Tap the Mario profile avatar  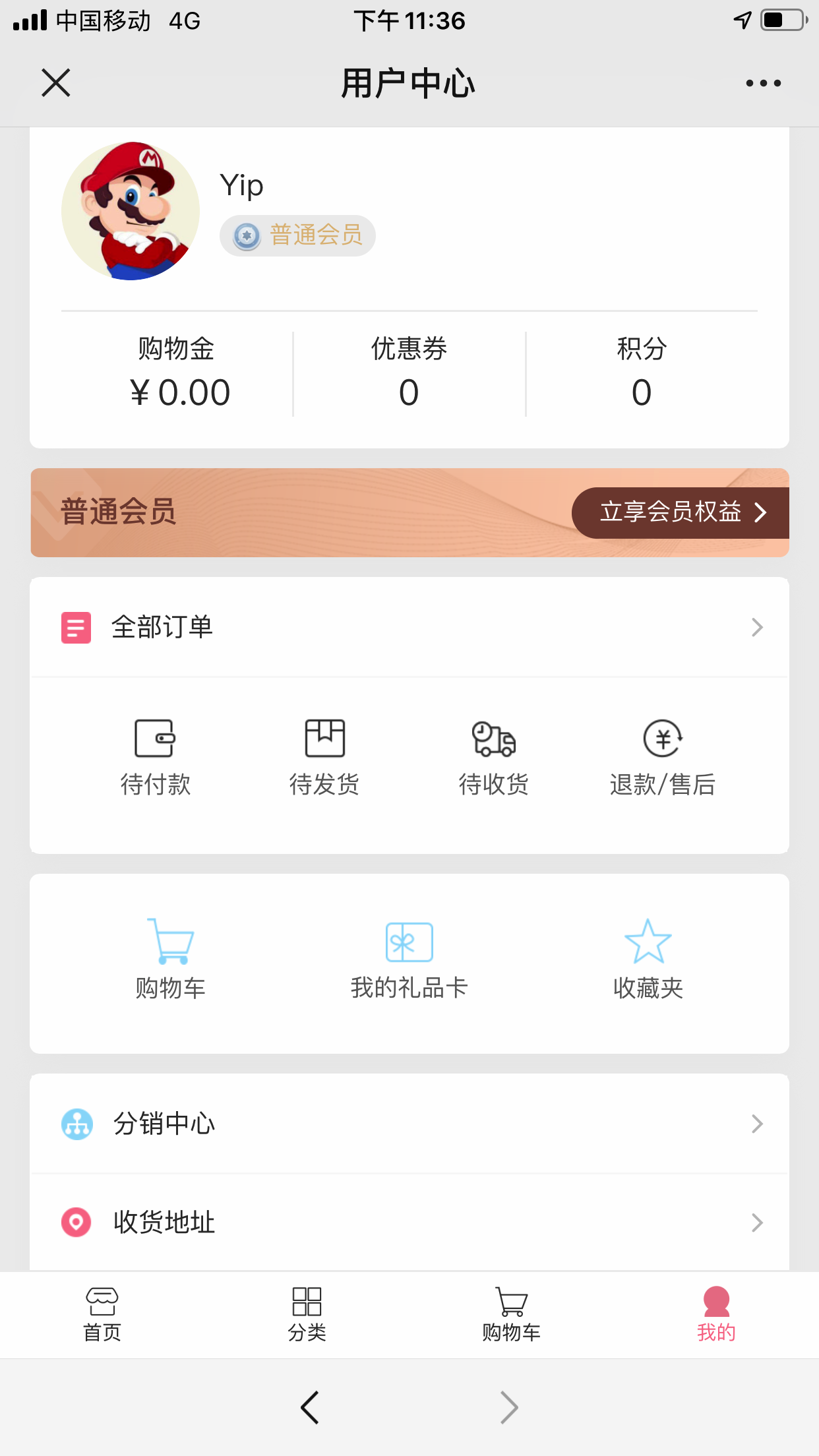click(131, 211)
